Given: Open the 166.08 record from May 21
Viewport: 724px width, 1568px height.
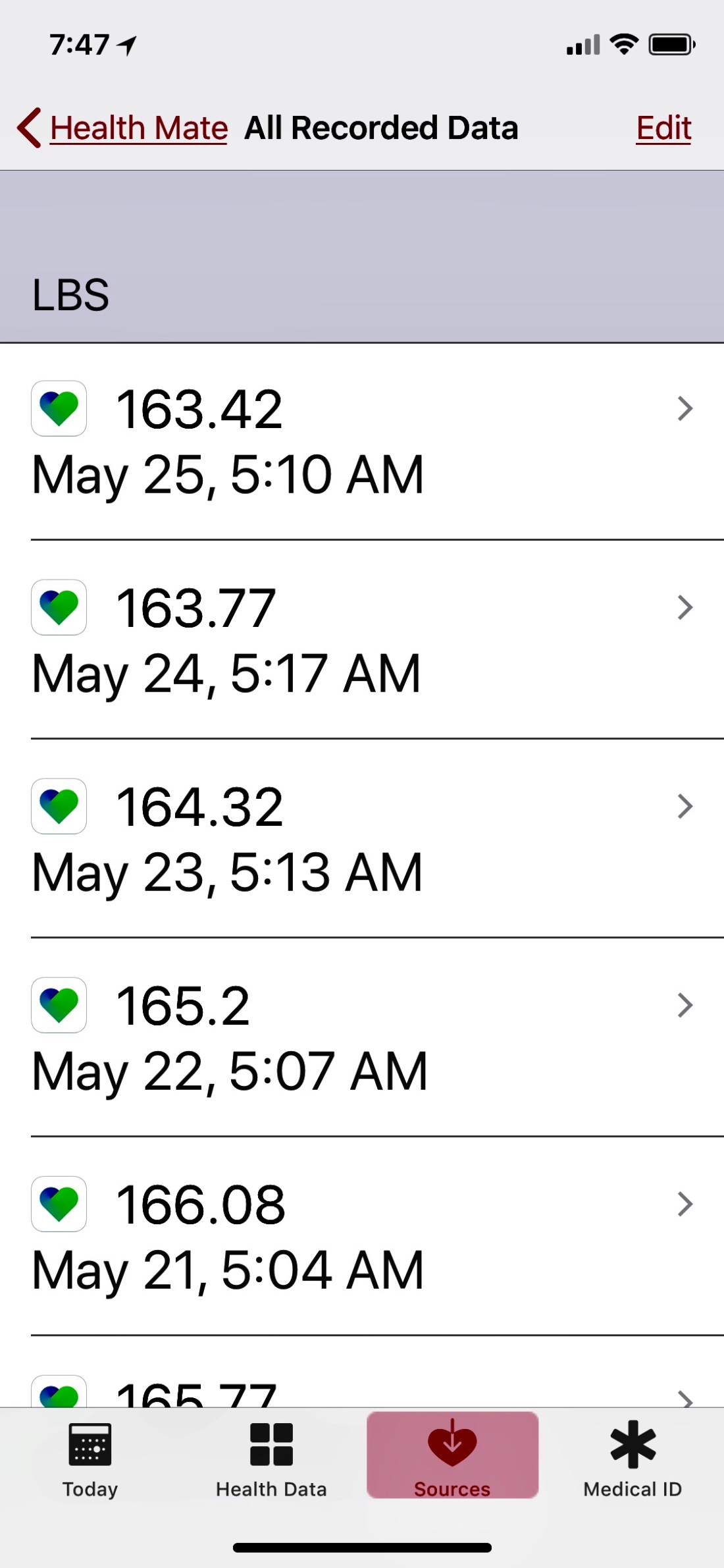Looking at the screenshot, I should click(x=362, y=1237).
